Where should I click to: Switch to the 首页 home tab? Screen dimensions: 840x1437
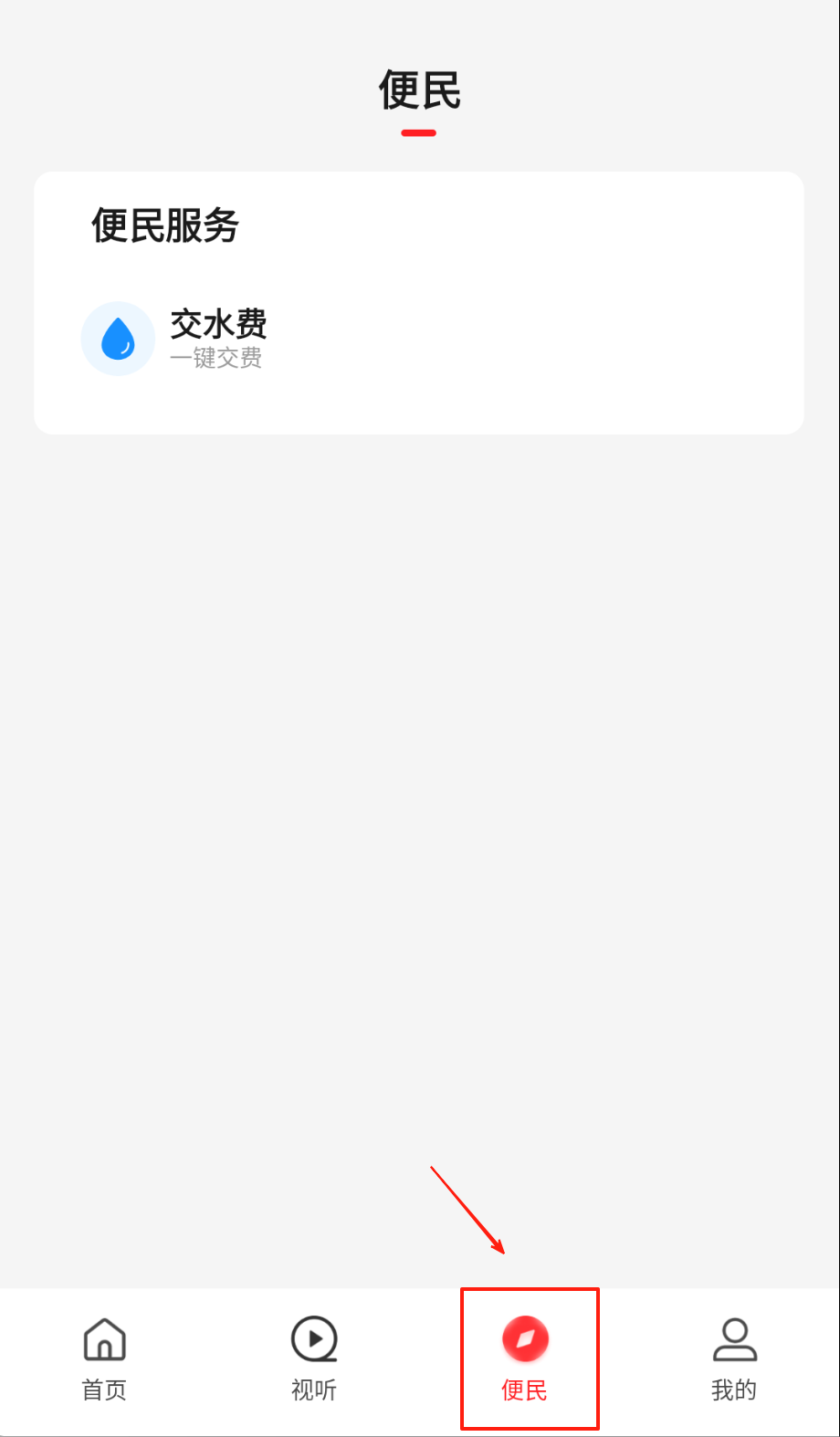104,1358
